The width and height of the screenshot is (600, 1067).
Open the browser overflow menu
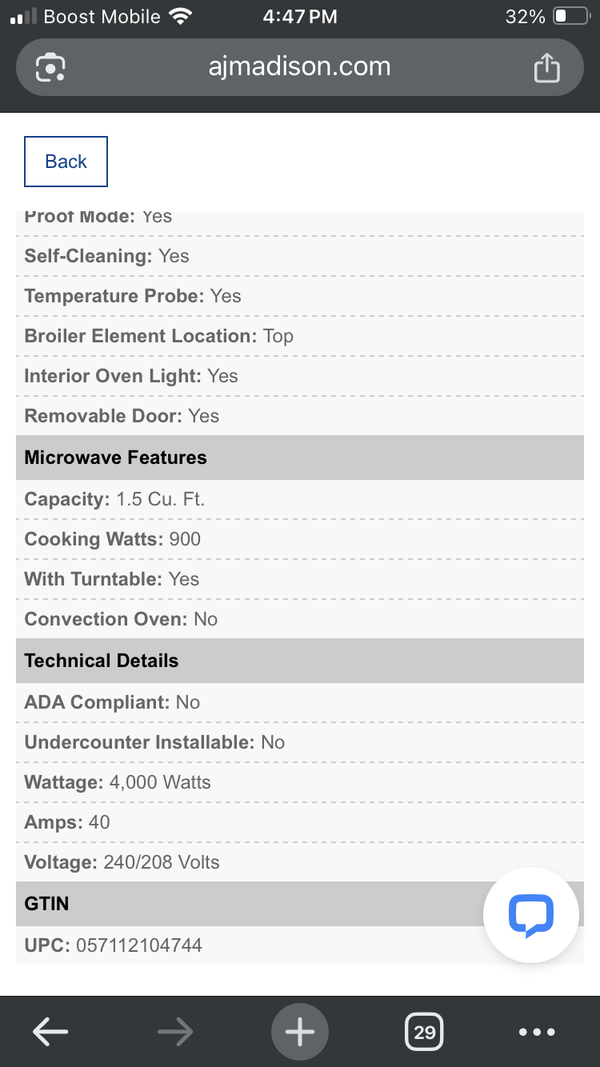(x=537, y=1032)
